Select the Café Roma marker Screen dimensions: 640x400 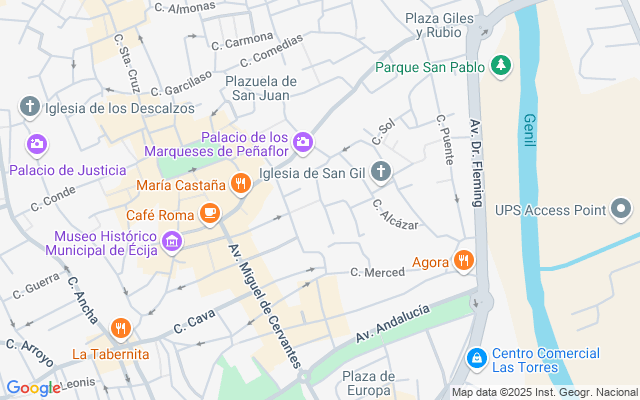(209, 213)
